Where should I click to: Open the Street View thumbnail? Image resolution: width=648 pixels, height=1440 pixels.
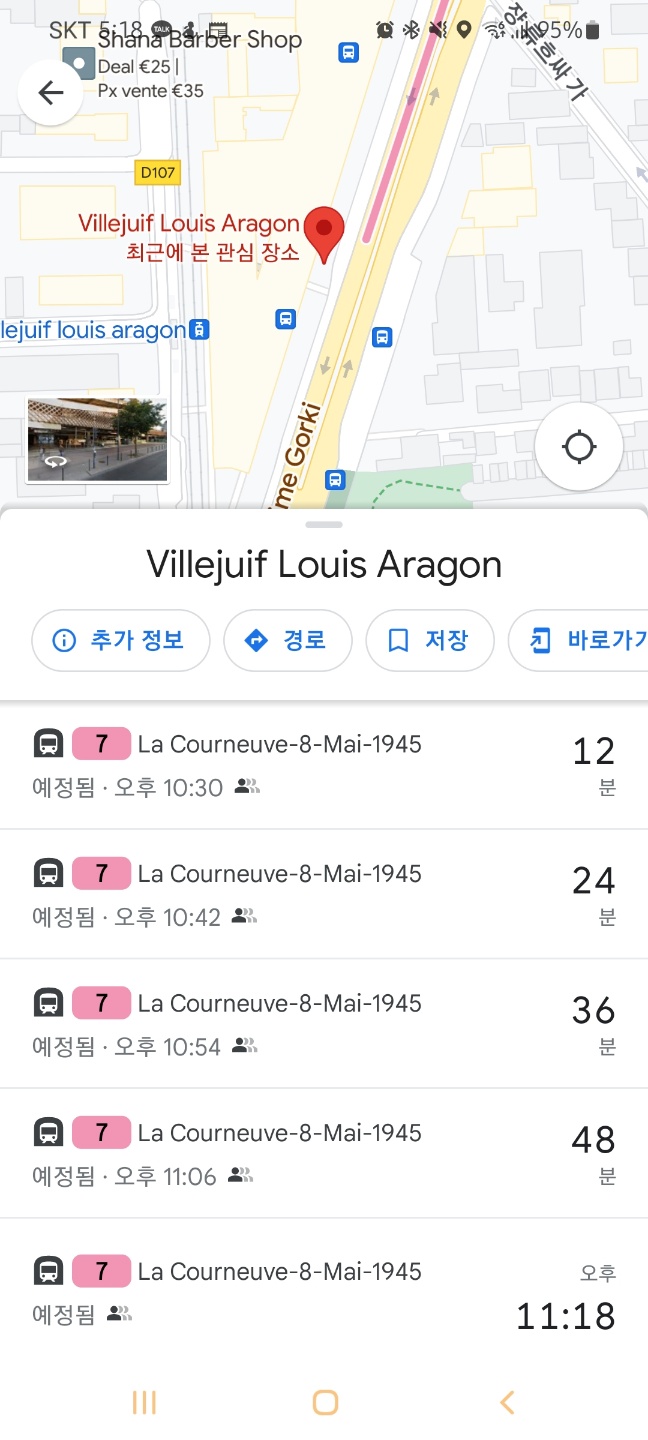click(x=97, y=439)
